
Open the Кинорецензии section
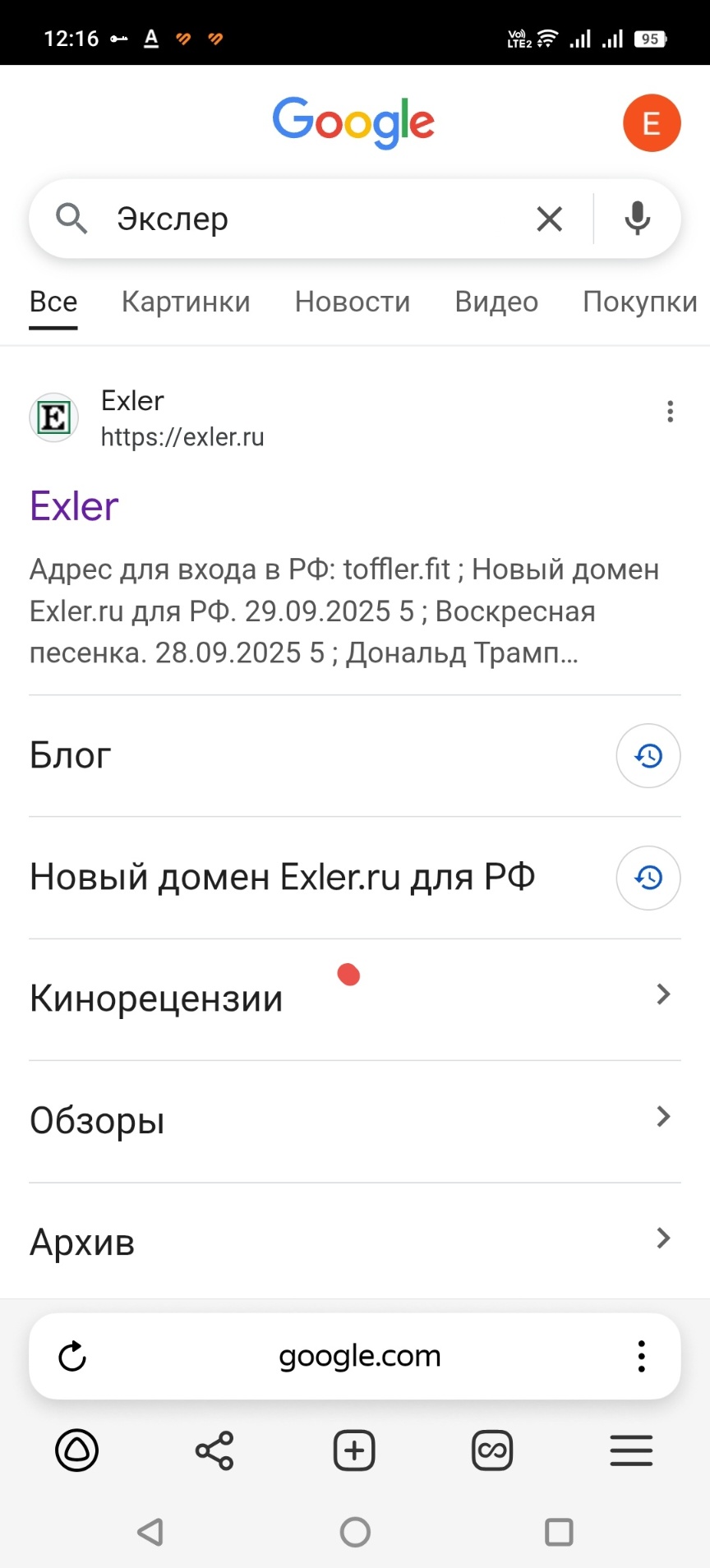coord(156,998)
